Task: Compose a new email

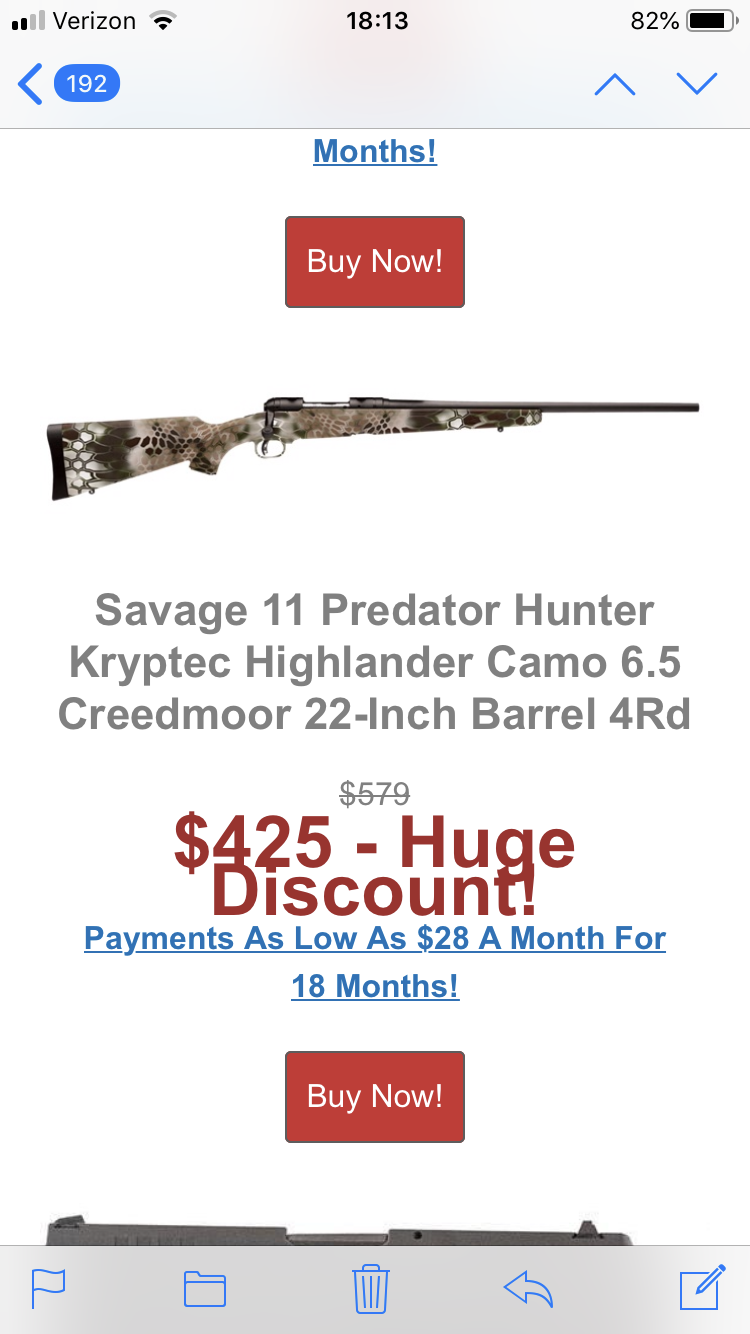Action: [701, 1287]
